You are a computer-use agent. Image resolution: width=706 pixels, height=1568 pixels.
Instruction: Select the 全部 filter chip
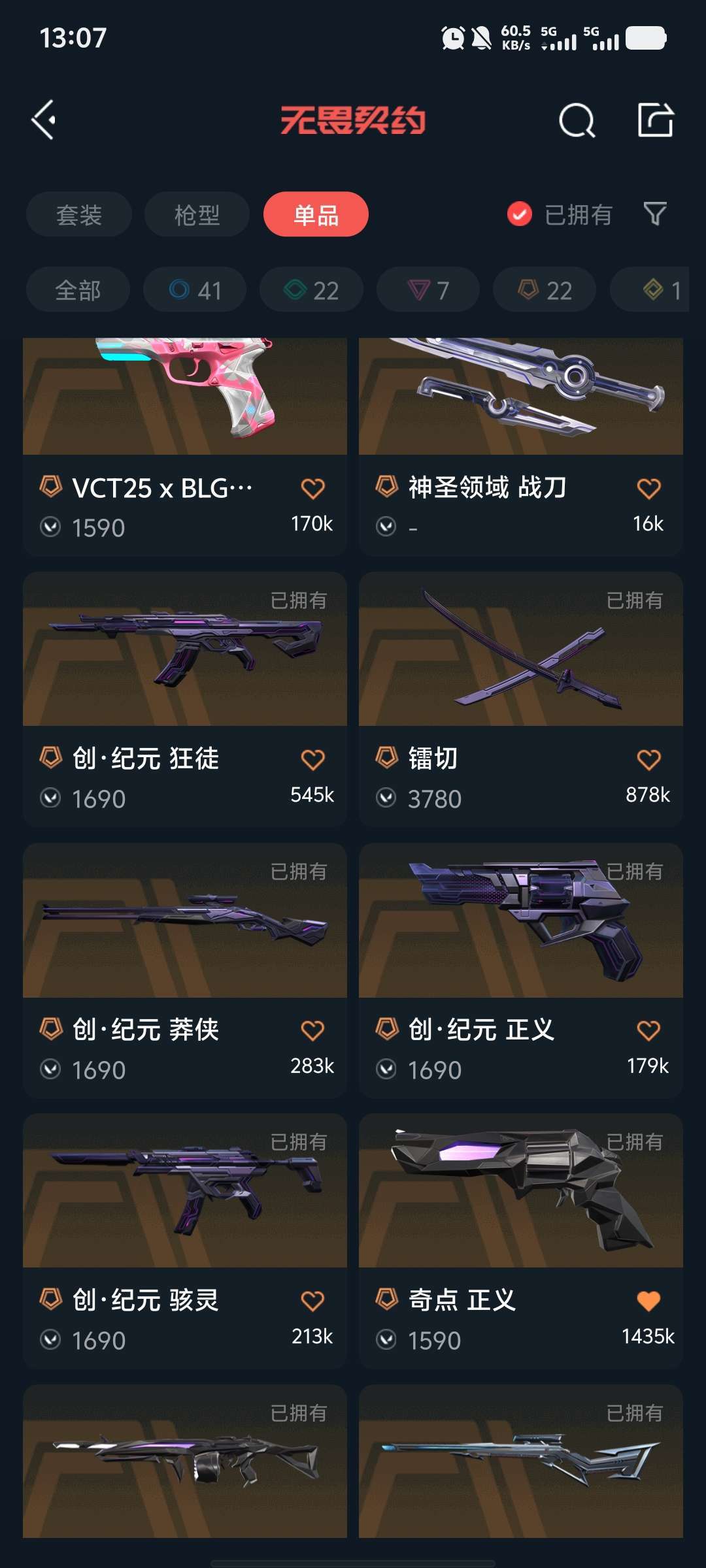coord(78,289)
